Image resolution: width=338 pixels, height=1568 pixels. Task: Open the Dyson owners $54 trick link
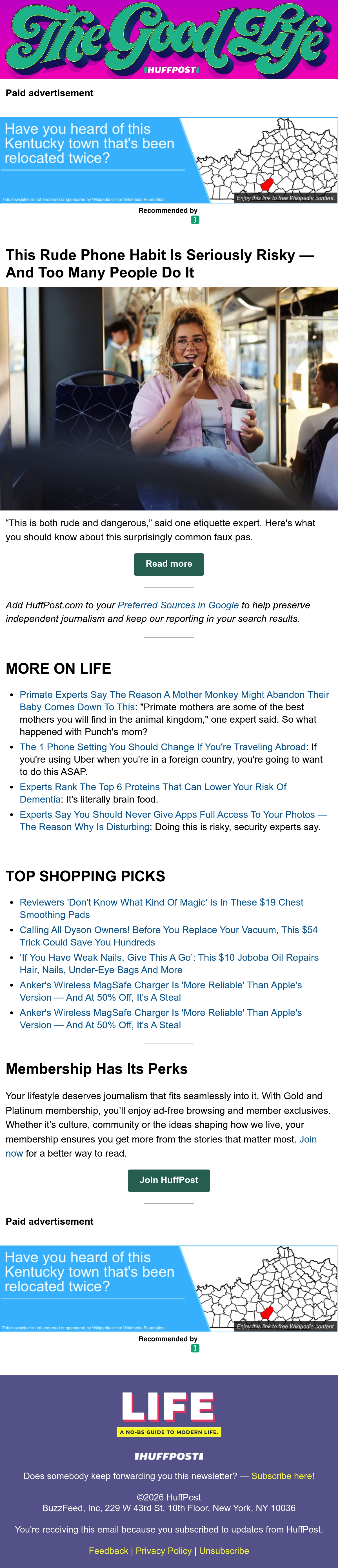(x=169, y=936)
